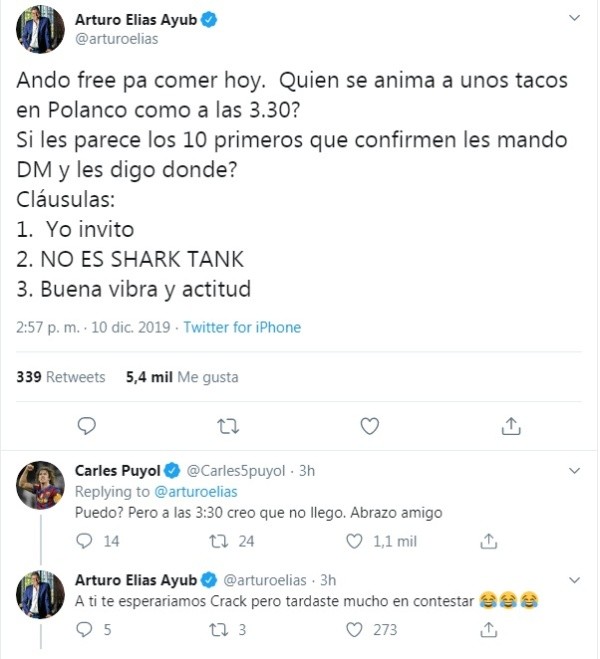The width and height of the screenshot is (600, 659).
Task: Share Carles Puyol's reply
Action: pyautogui.click(x=489, y=541)
